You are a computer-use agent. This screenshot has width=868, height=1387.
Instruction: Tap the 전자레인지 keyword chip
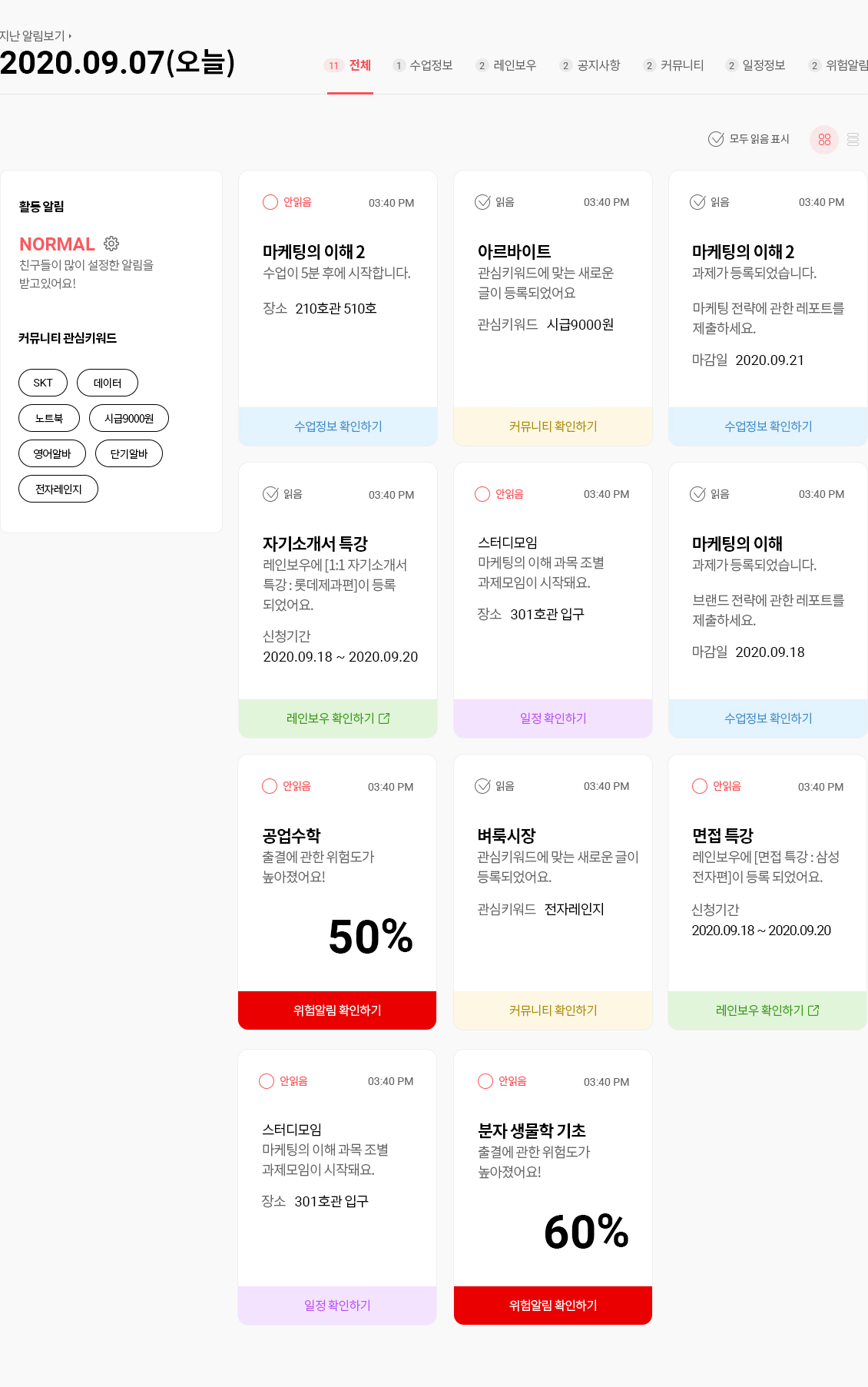(x=58, y=489)
